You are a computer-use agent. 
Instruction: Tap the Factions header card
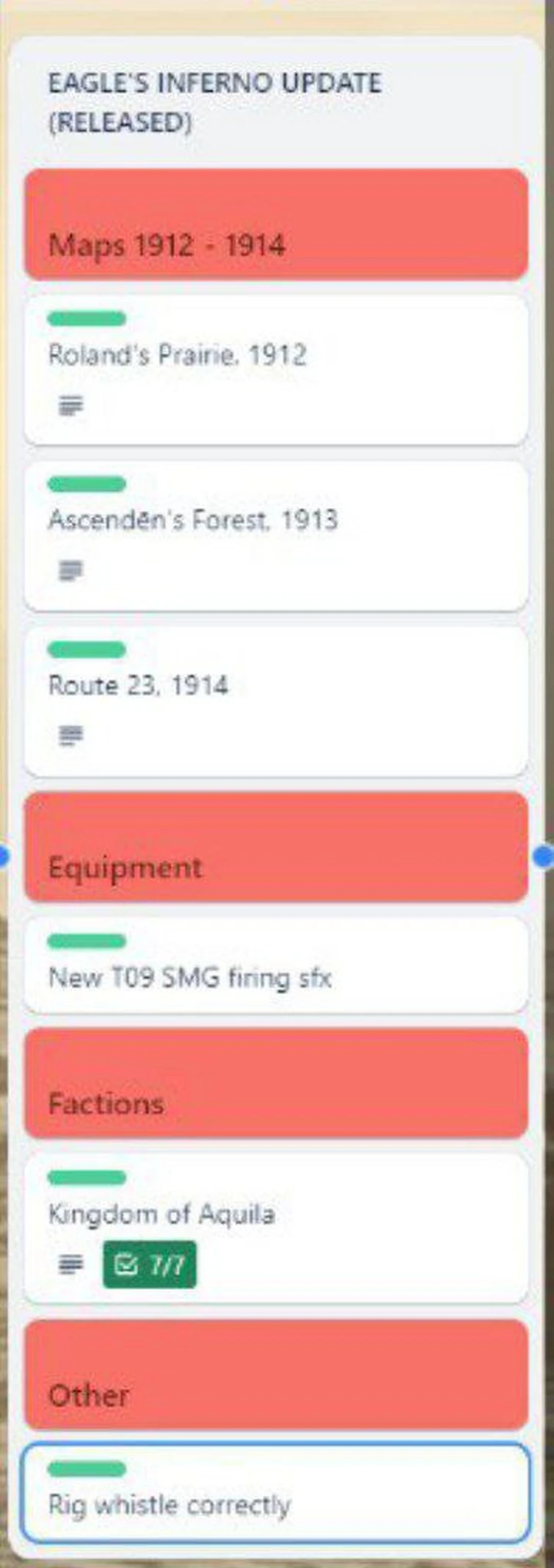click(276, 1084)
